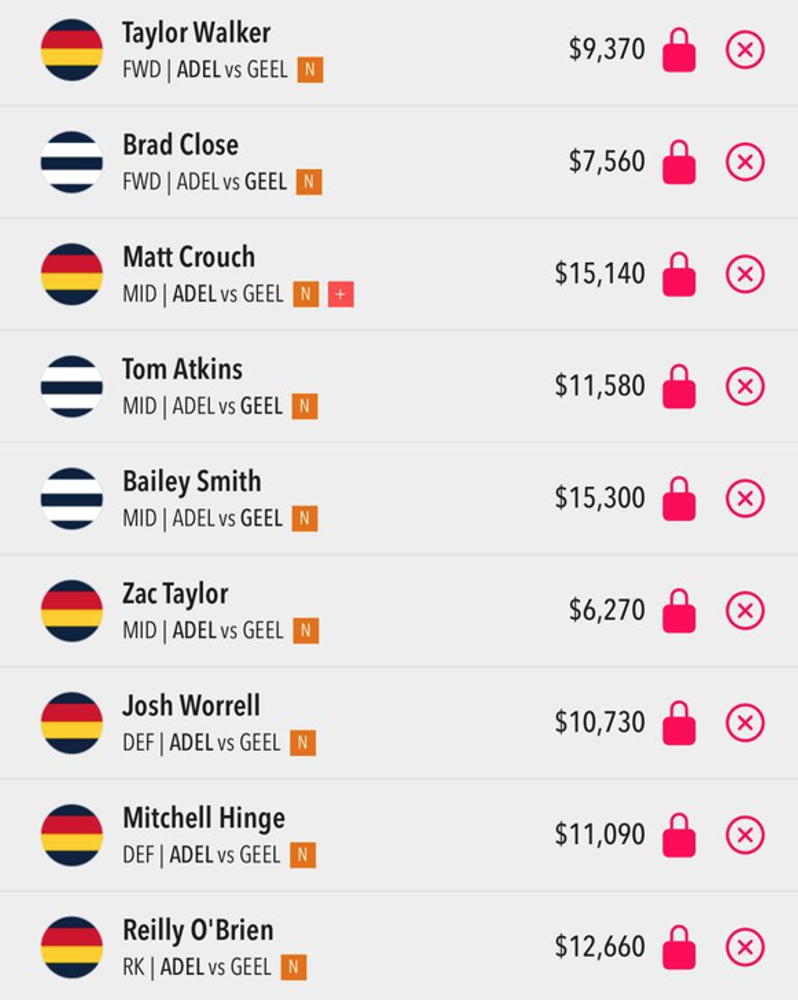Remove Zac Taylor with the X
This screenshot has height=1000, width=798.
(744, 610)
